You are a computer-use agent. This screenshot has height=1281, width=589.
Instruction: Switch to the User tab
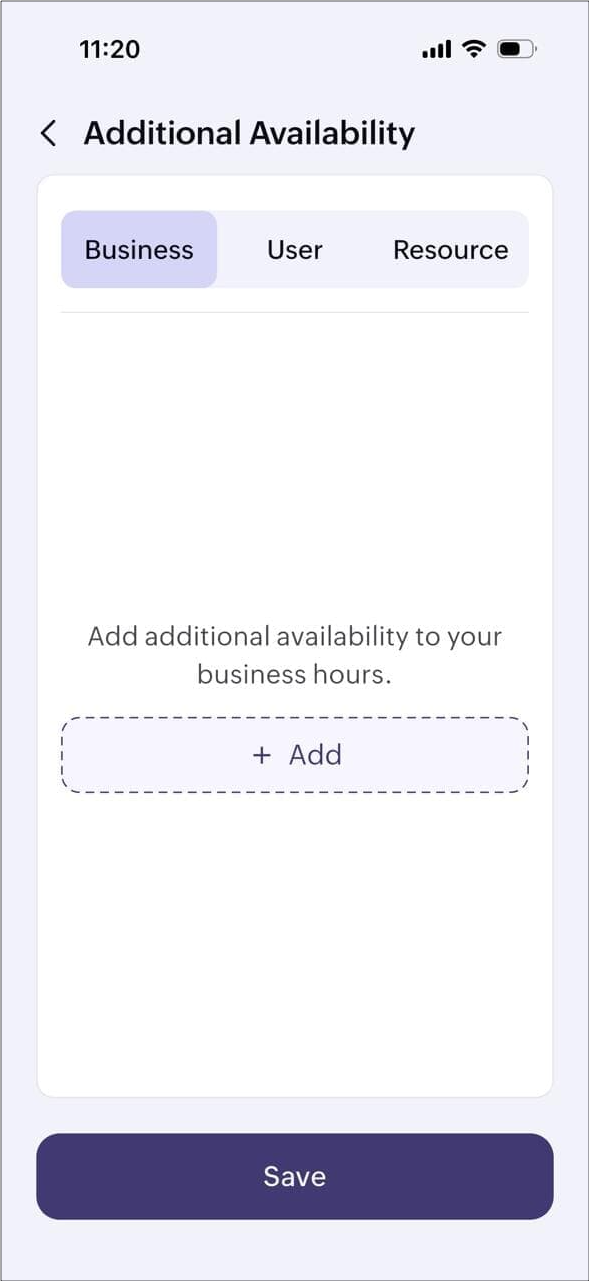(295, 249)
